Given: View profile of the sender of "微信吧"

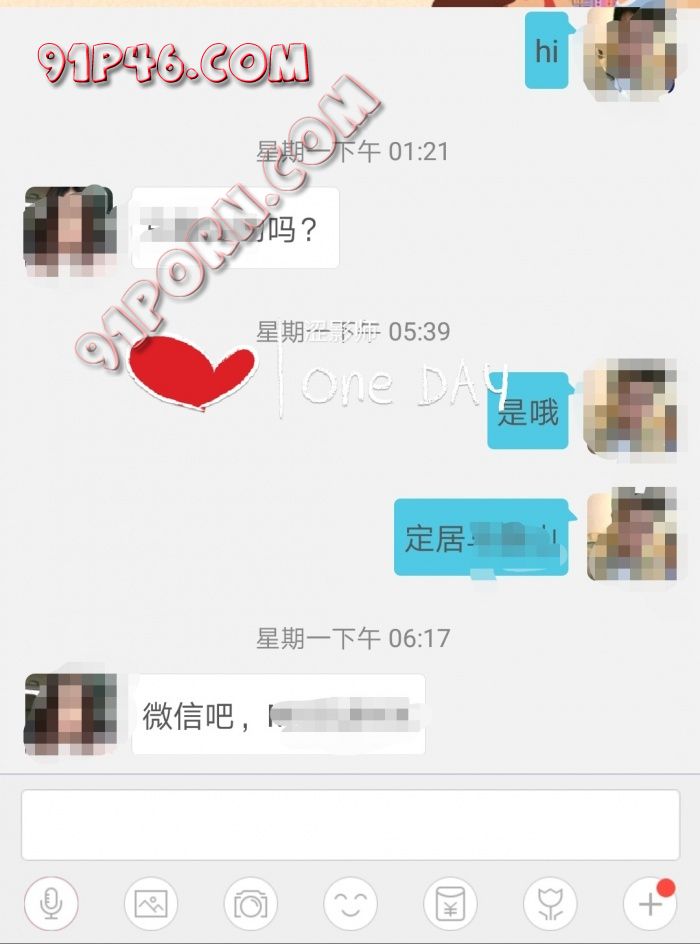Looking at the screenshot, I should [70, 714].
